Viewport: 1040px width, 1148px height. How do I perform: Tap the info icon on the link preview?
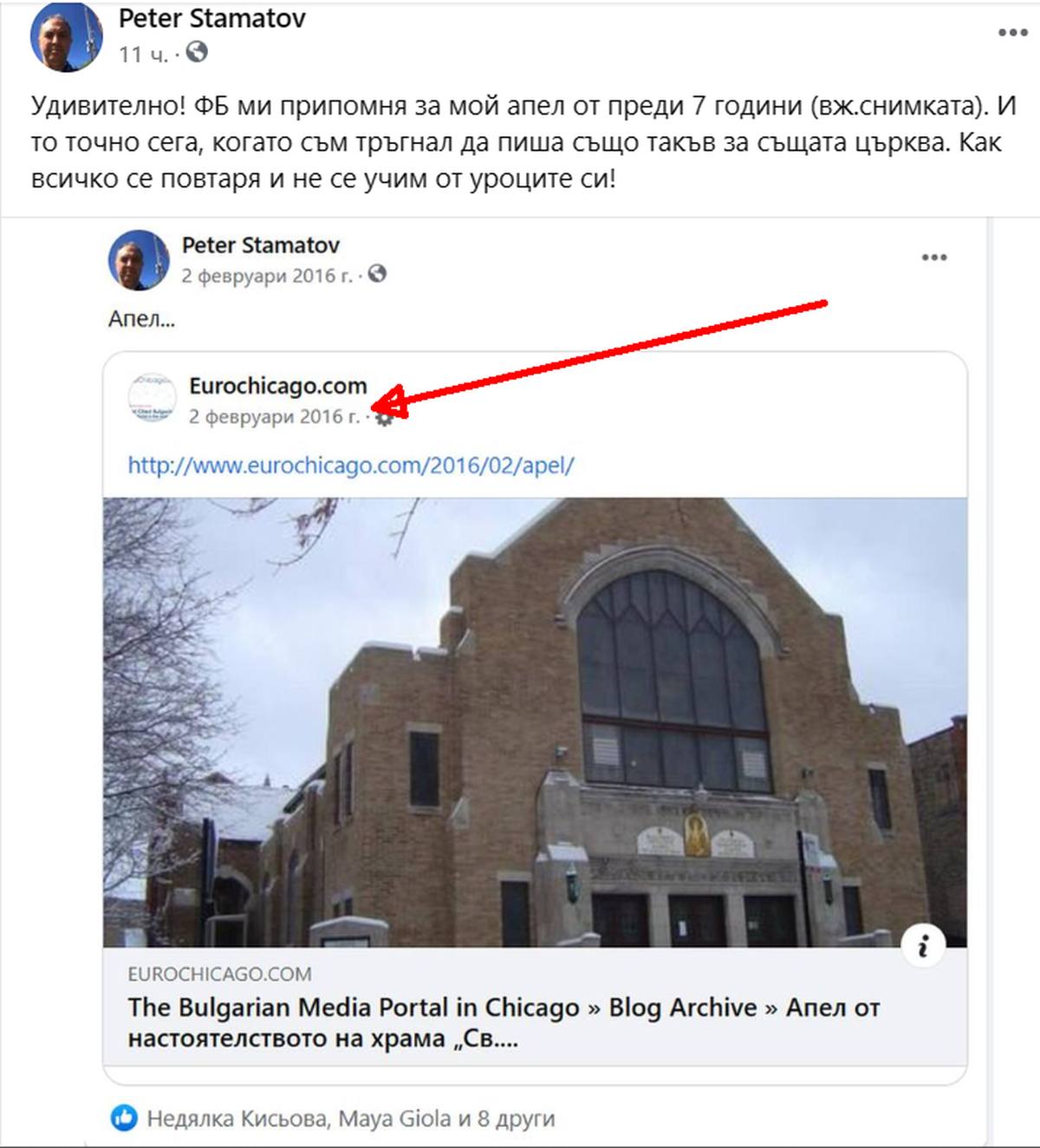(x=924, y=944)
